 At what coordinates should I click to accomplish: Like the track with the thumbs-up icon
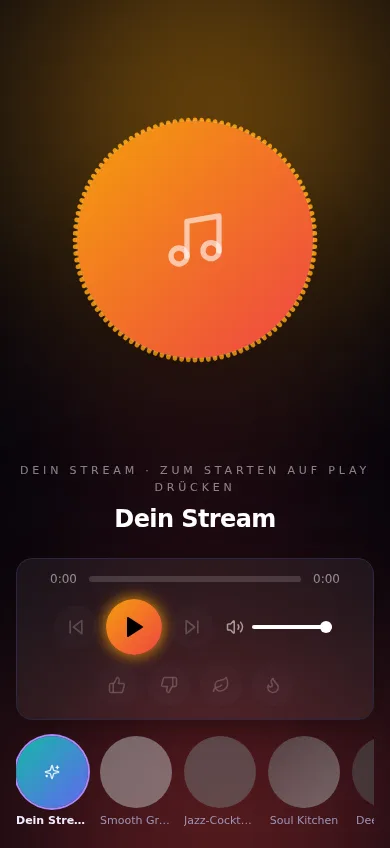coord(117,686)
